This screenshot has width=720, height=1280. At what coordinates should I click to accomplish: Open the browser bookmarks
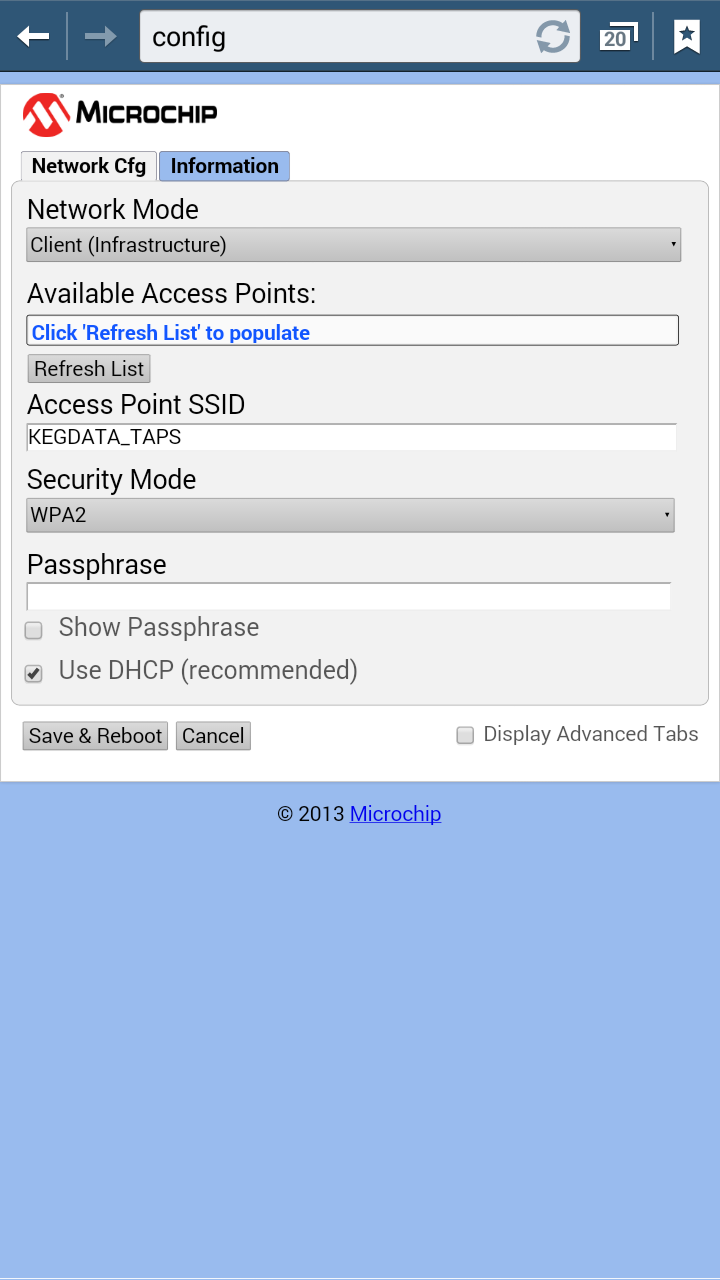(x=686, y=37)
